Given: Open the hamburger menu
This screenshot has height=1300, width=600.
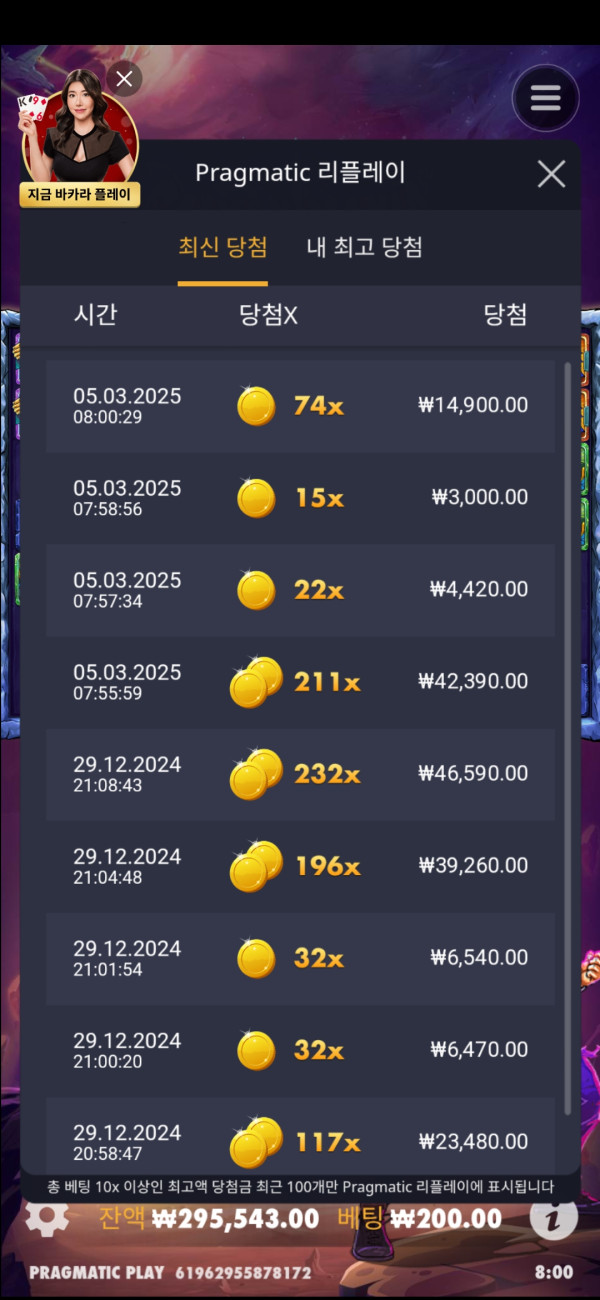Looking at the screenshot, I should point(545,98).
